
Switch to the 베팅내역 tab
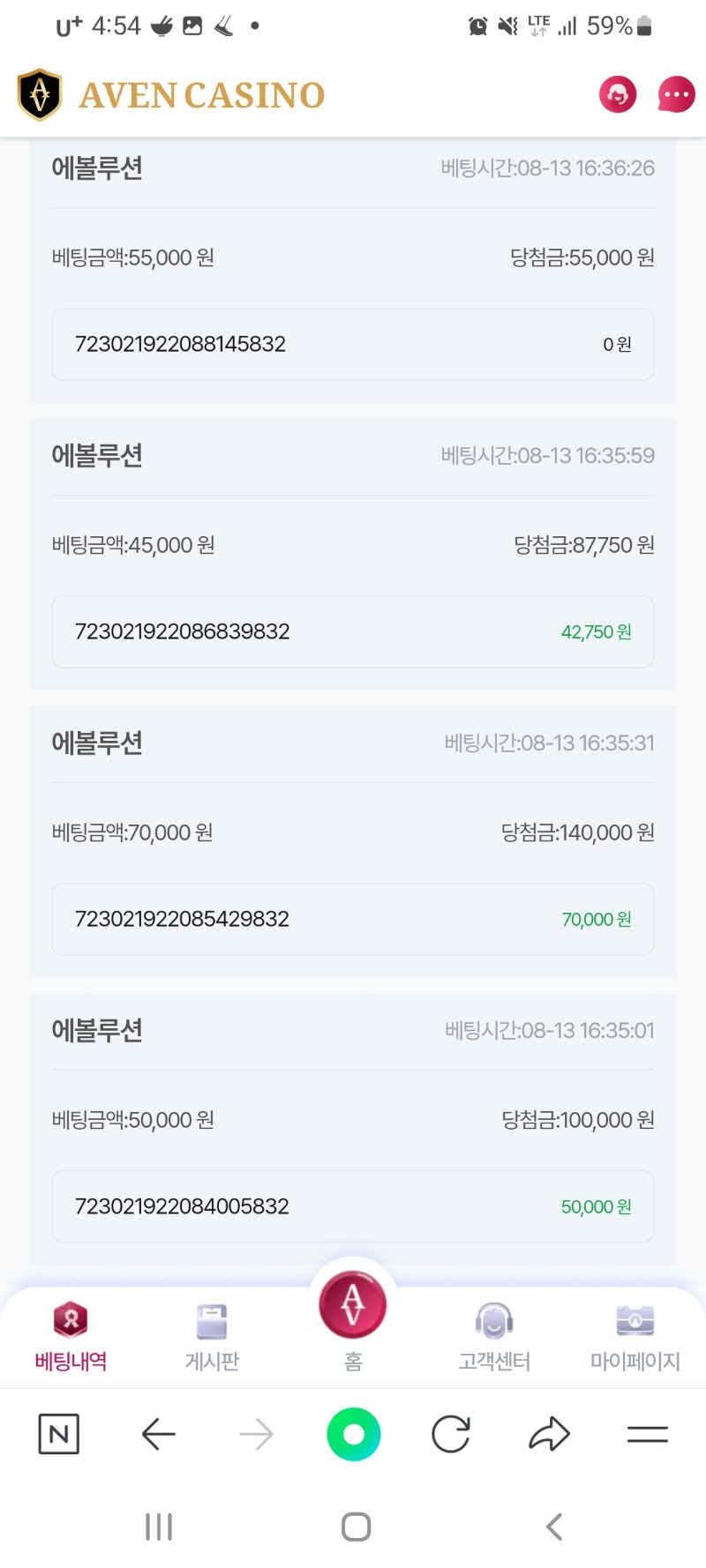pyautogui.click(x=71, y=1337)
